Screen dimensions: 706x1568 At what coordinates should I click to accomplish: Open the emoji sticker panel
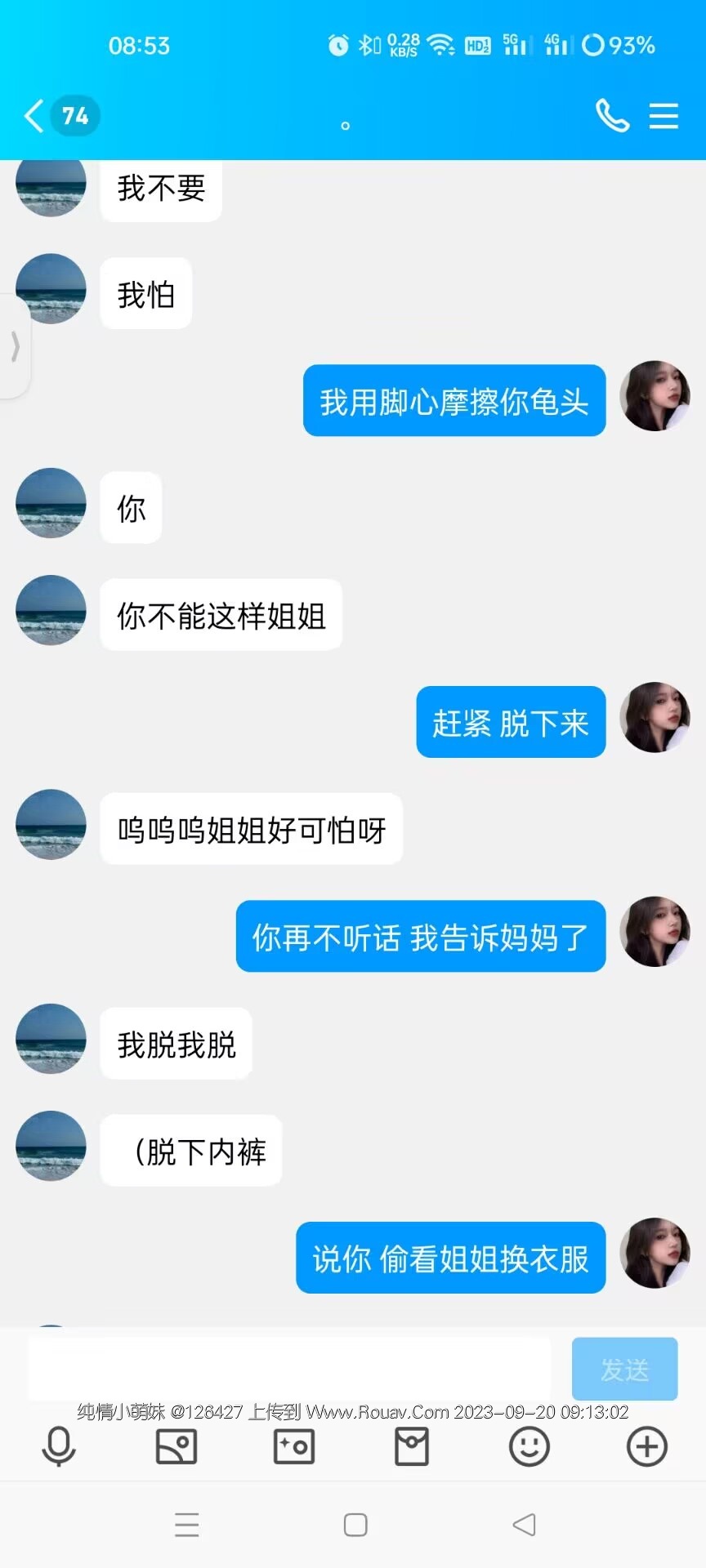529,1446
